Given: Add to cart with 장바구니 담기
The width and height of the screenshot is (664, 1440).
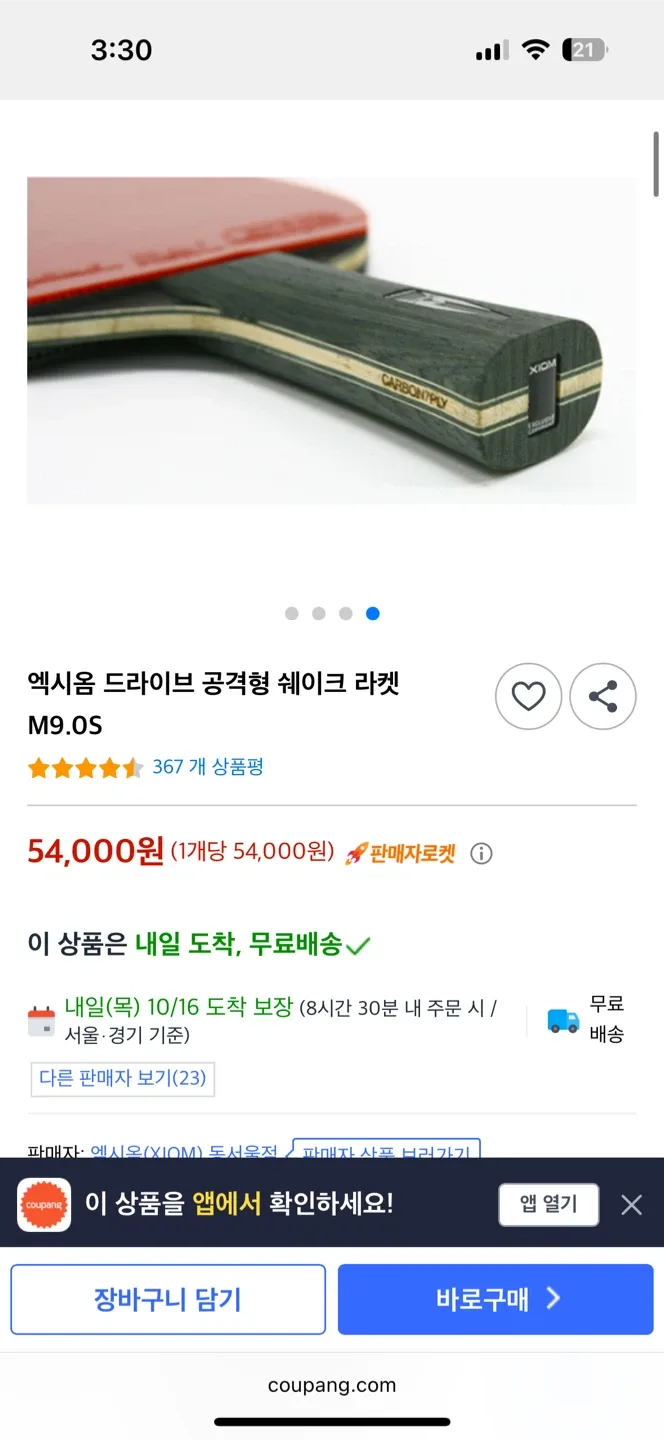Looking at the screenshot, I should point(168,1299).
